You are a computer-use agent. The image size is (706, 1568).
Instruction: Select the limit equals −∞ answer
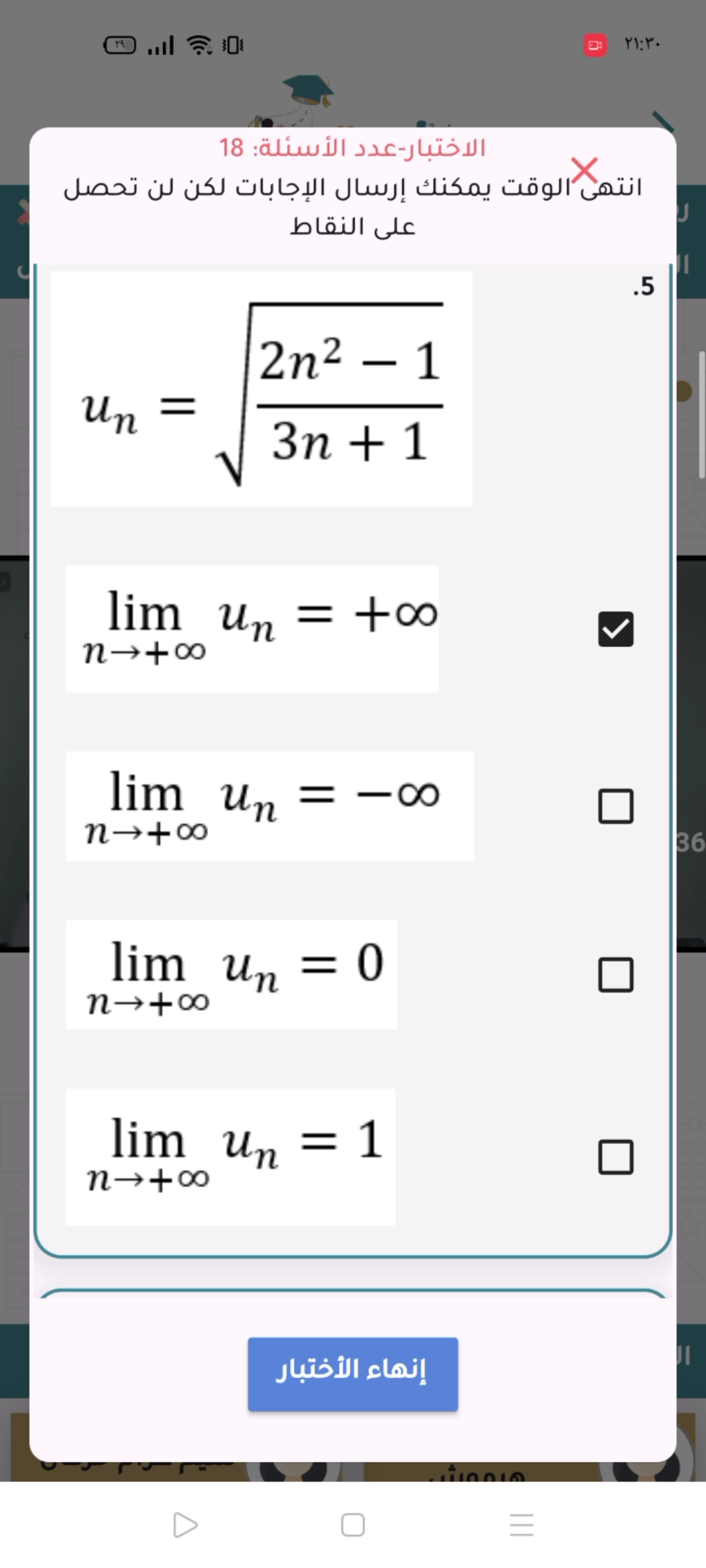[x=615, y=806]
